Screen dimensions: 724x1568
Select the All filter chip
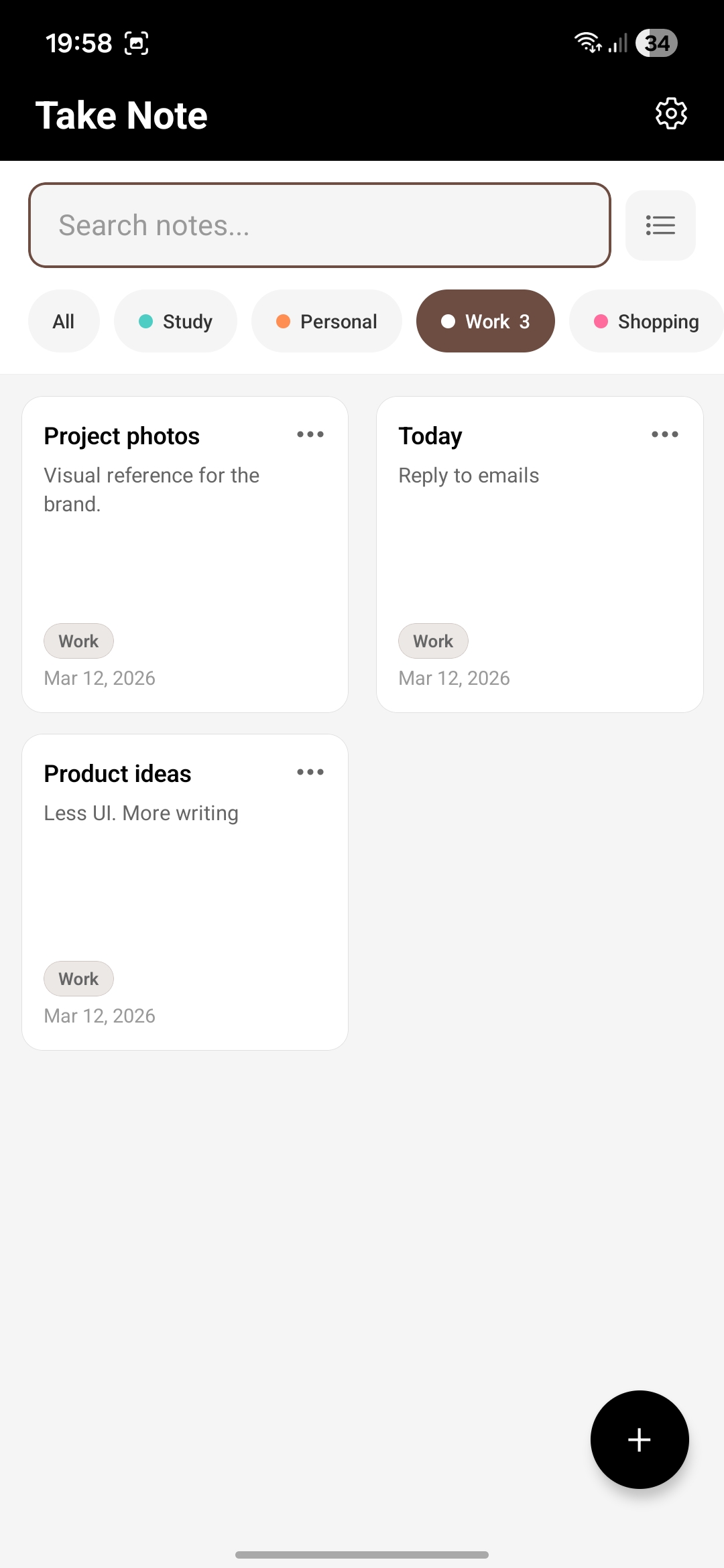pos(64,321)
